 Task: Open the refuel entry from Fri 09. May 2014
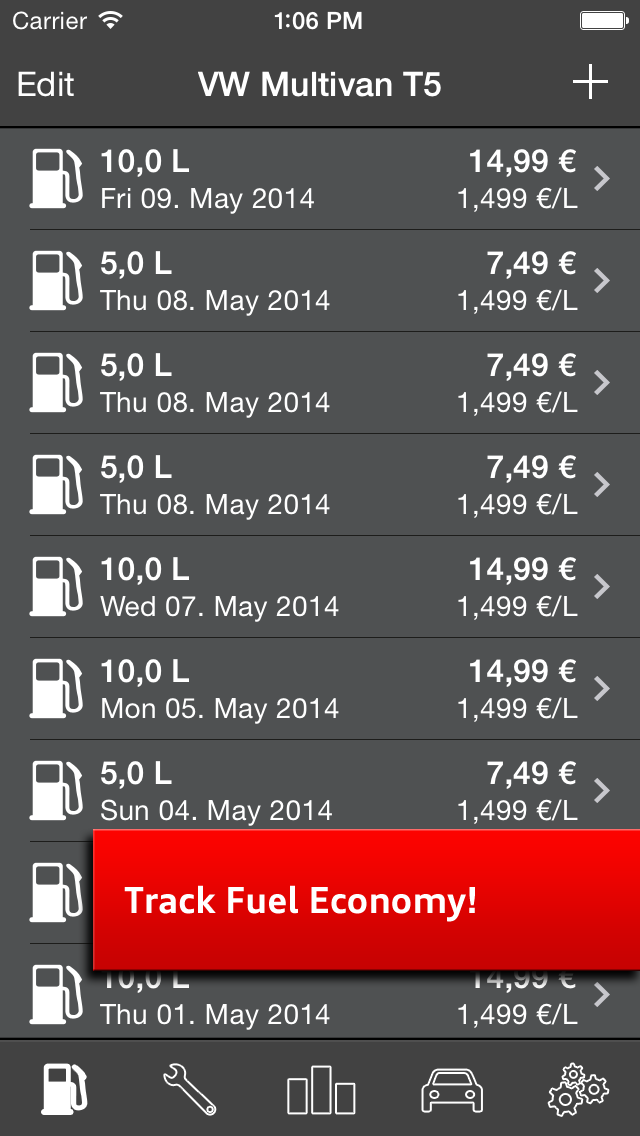[320, 179]
